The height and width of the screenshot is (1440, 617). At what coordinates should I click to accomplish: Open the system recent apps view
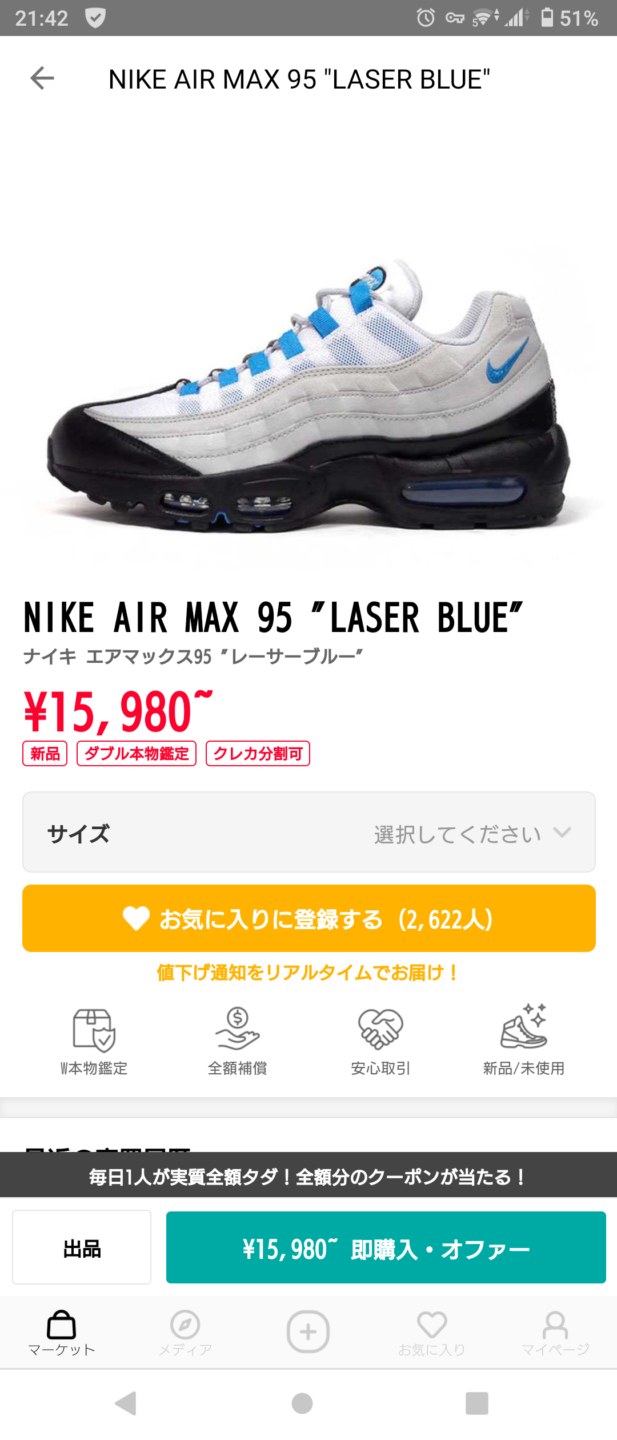coord(477,1404)
